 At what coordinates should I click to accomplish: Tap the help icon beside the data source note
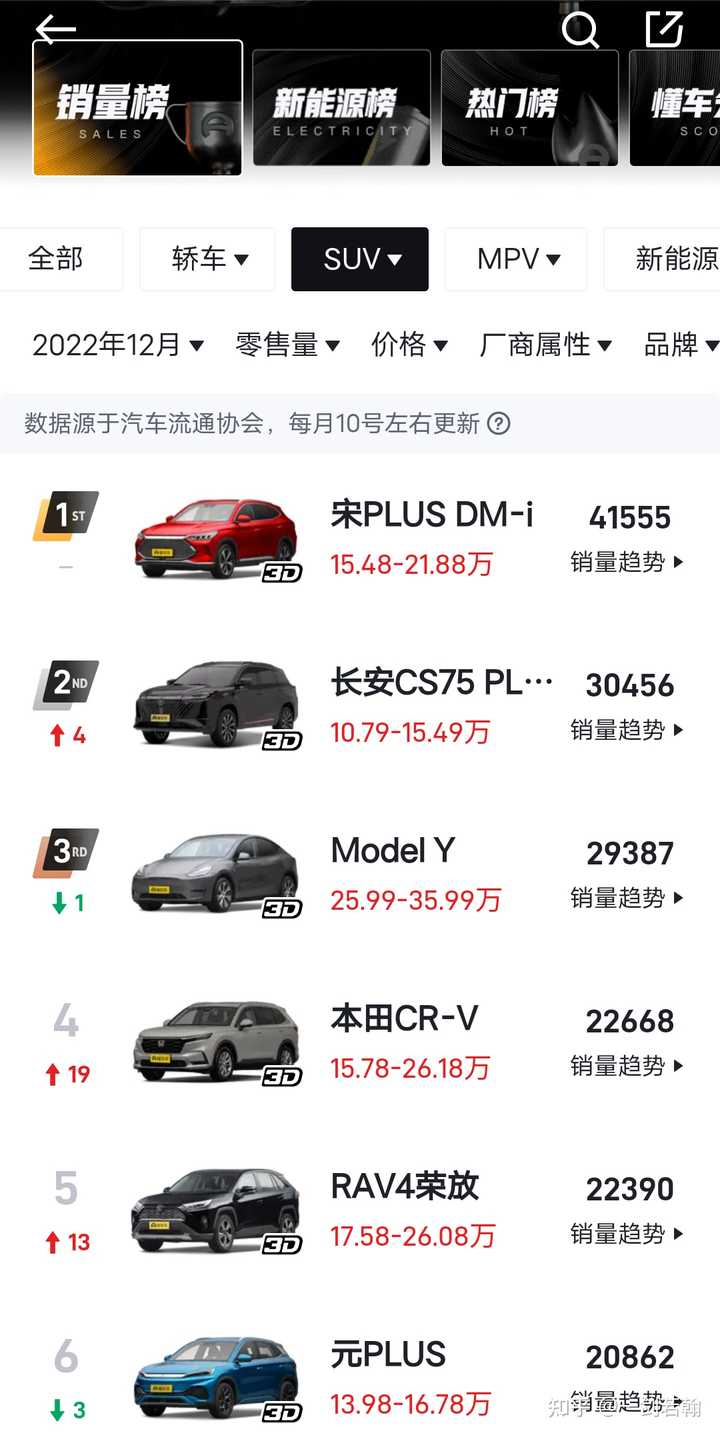click(x=498, y=424)
